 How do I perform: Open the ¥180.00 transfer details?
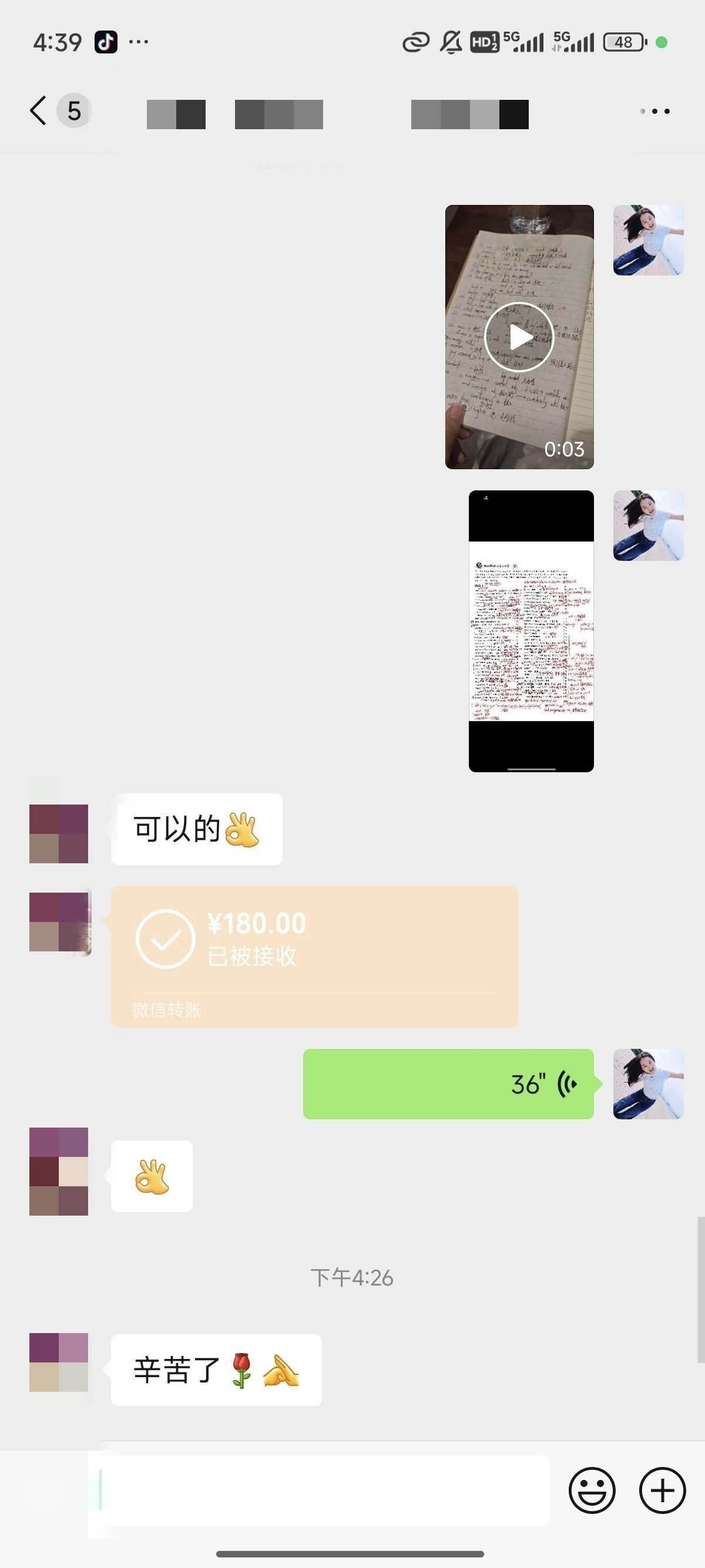[x=314, y=956]
